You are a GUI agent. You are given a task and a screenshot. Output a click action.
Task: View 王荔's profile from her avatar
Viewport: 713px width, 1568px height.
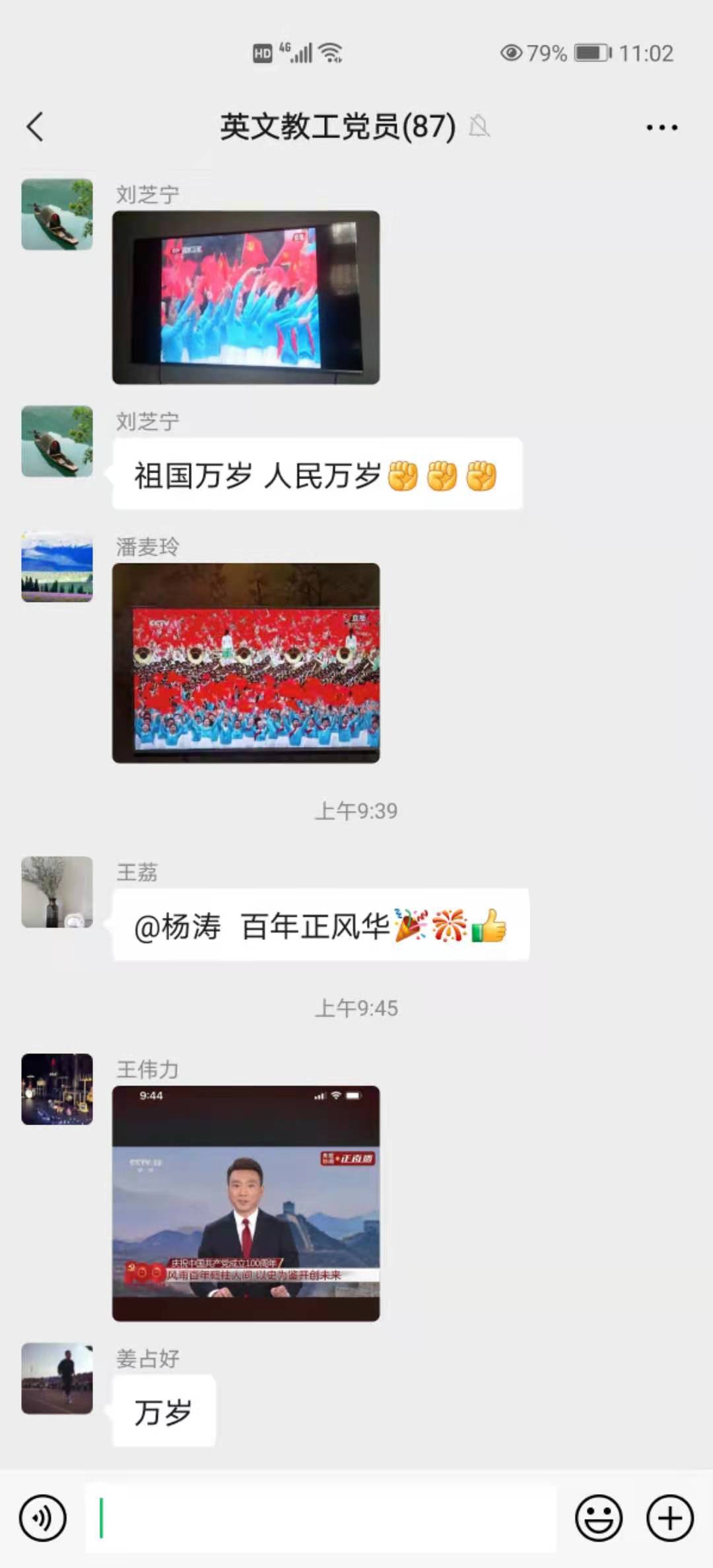57,892
